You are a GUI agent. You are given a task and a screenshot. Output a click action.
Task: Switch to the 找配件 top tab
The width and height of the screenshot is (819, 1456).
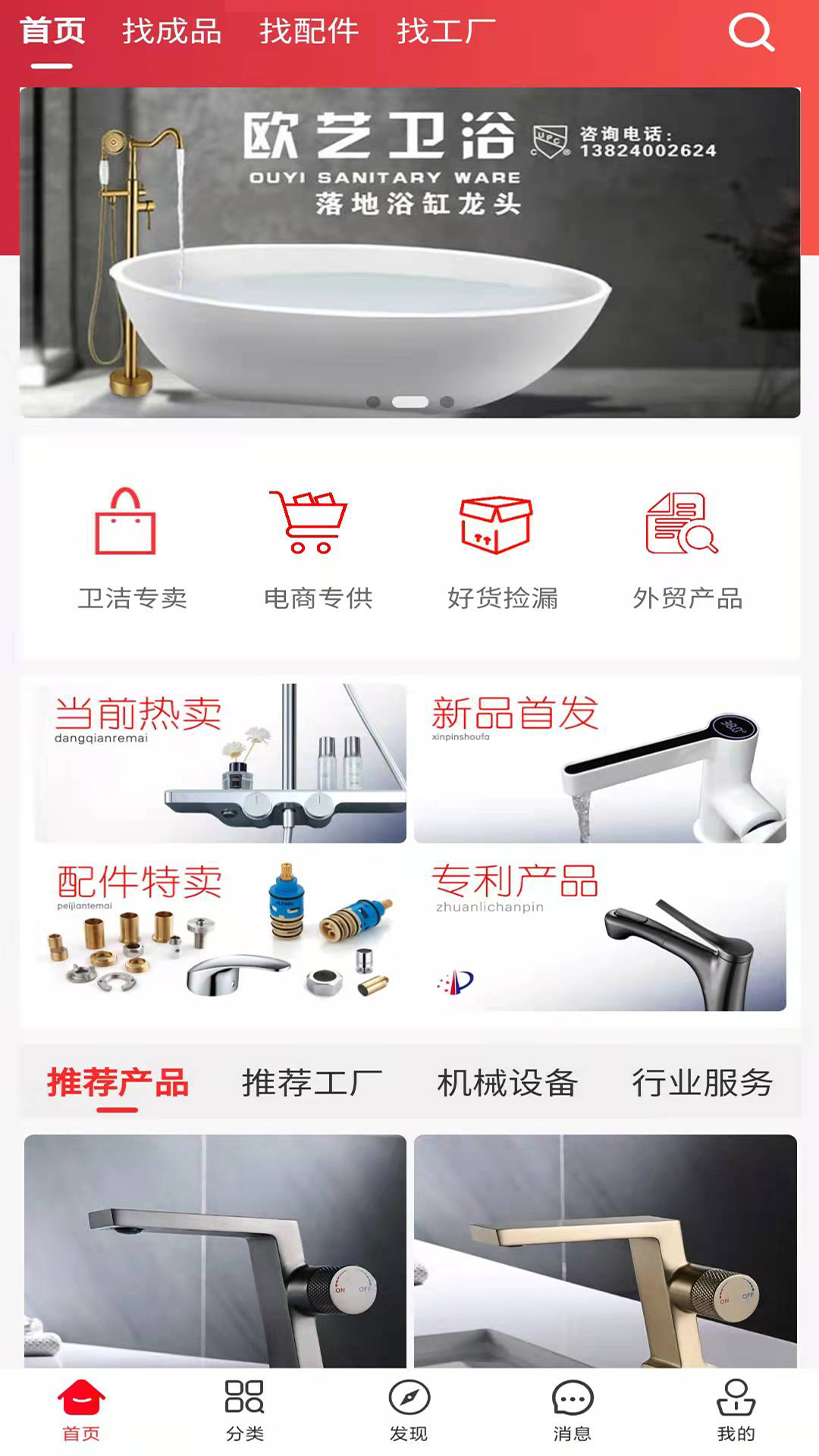click(x=309, y=32)
